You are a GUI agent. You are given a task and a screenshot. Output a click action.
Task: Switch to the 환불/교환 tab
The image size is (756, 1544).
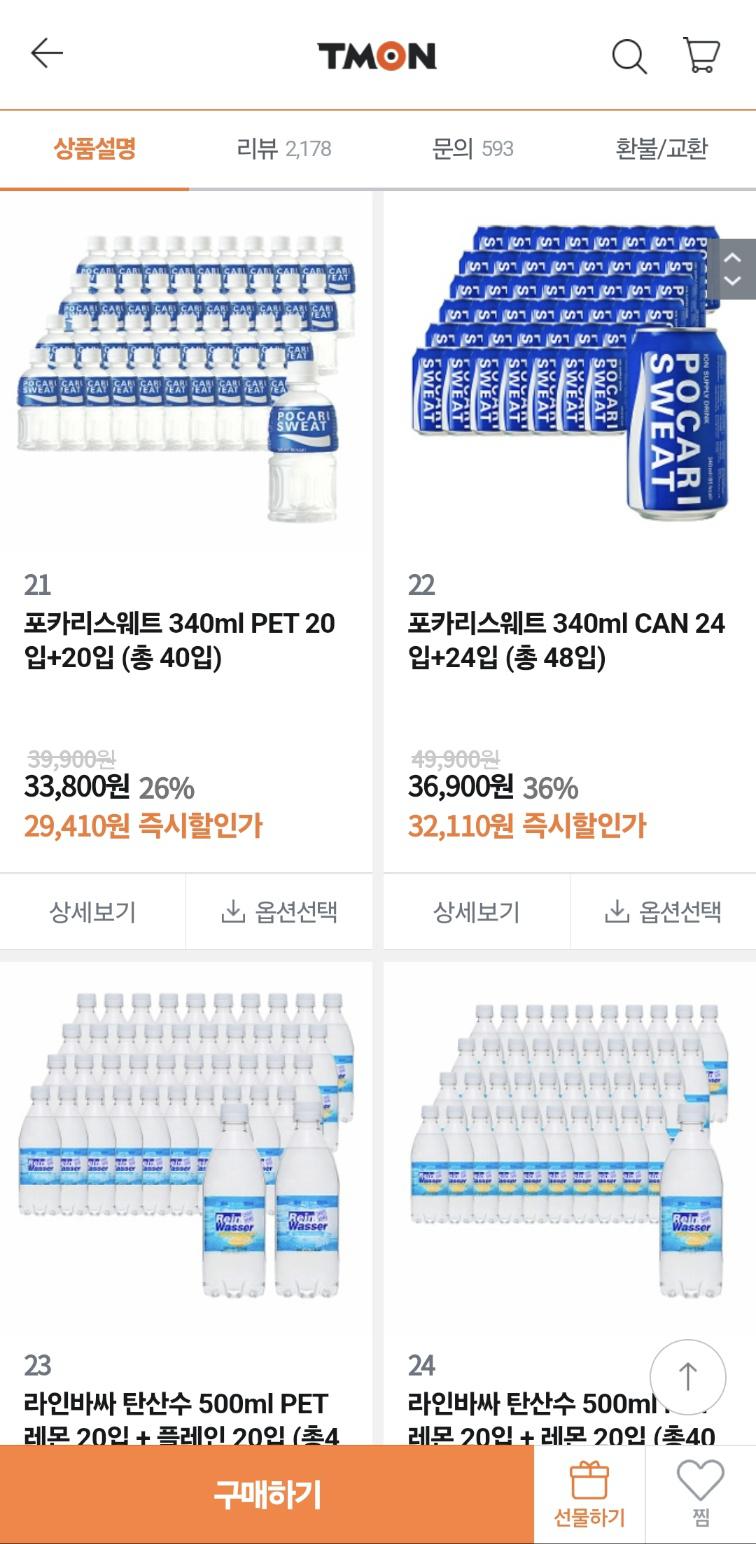pyautogui.click(x=661, y=149)
